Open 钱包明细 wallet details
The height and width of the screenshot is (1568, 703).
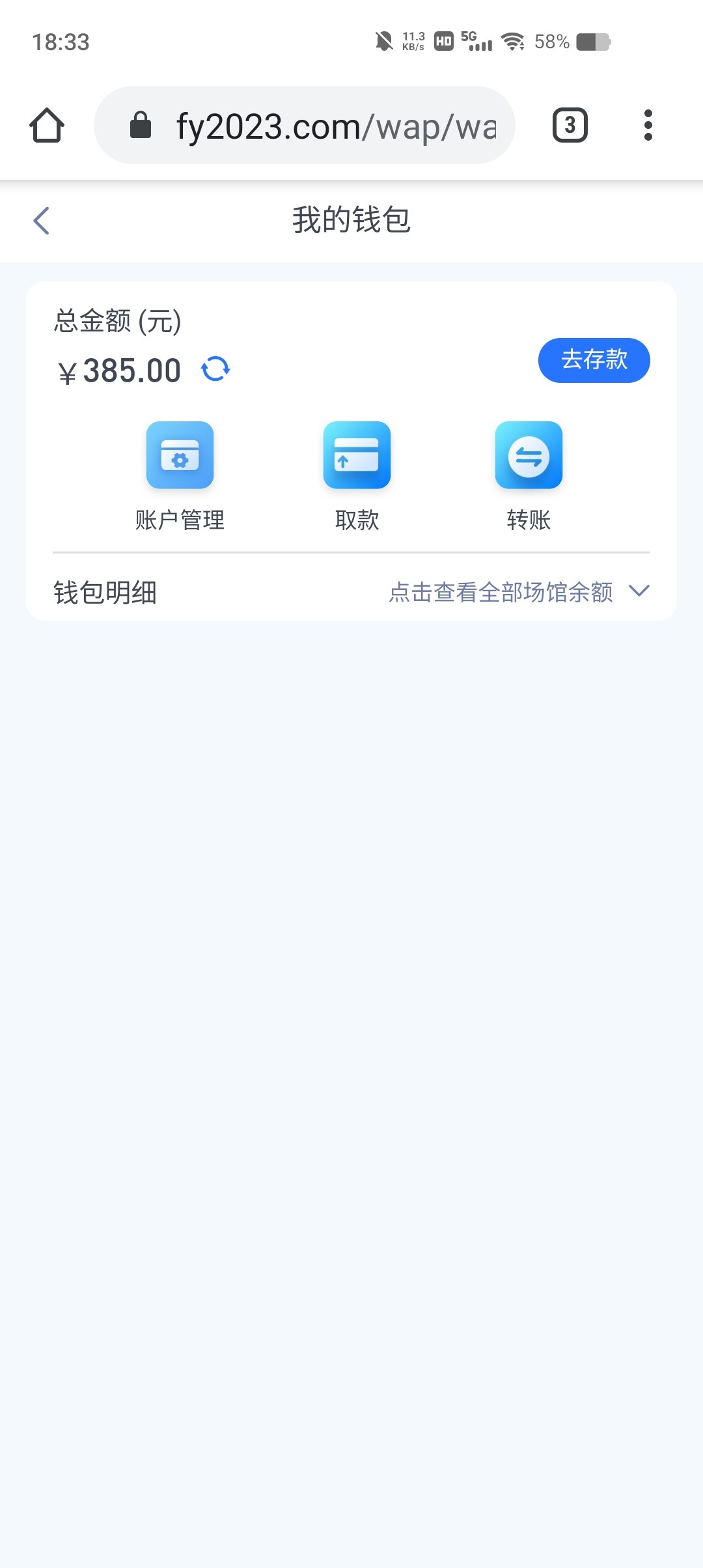[x=105, y=591]
